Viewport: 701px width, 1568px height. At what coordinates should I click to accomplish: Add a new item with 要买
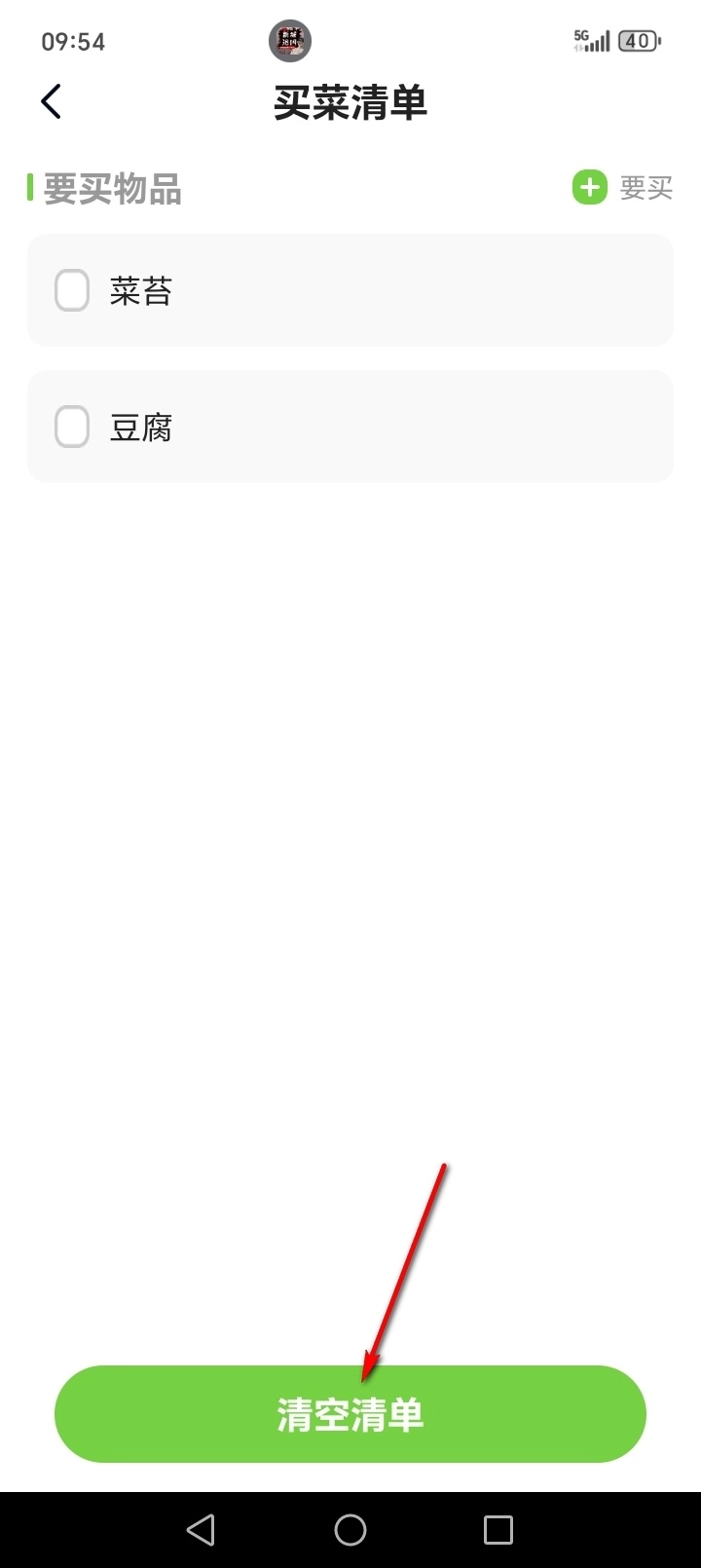(623, 187)
